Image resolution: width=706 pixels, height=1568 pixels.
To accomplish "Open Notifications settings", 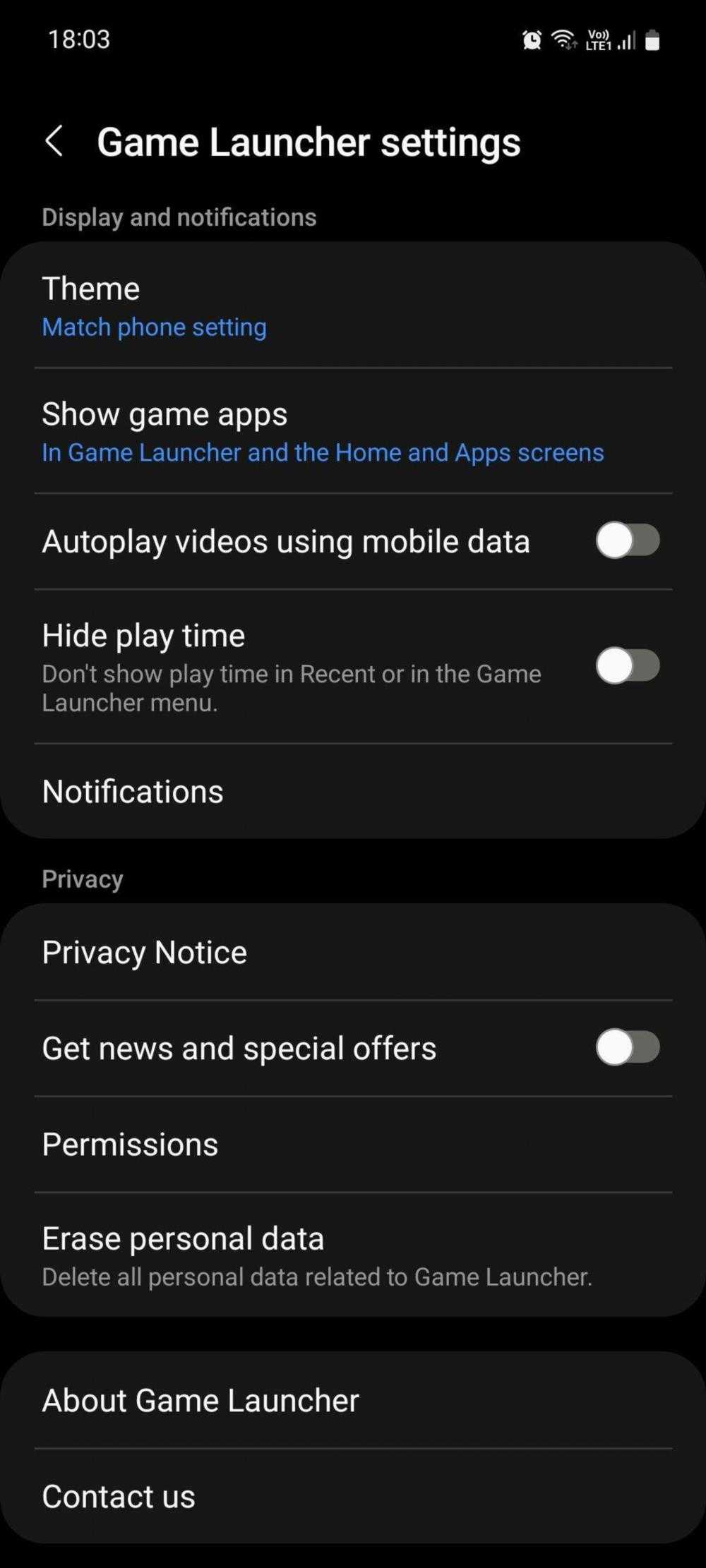I will 353,791.
